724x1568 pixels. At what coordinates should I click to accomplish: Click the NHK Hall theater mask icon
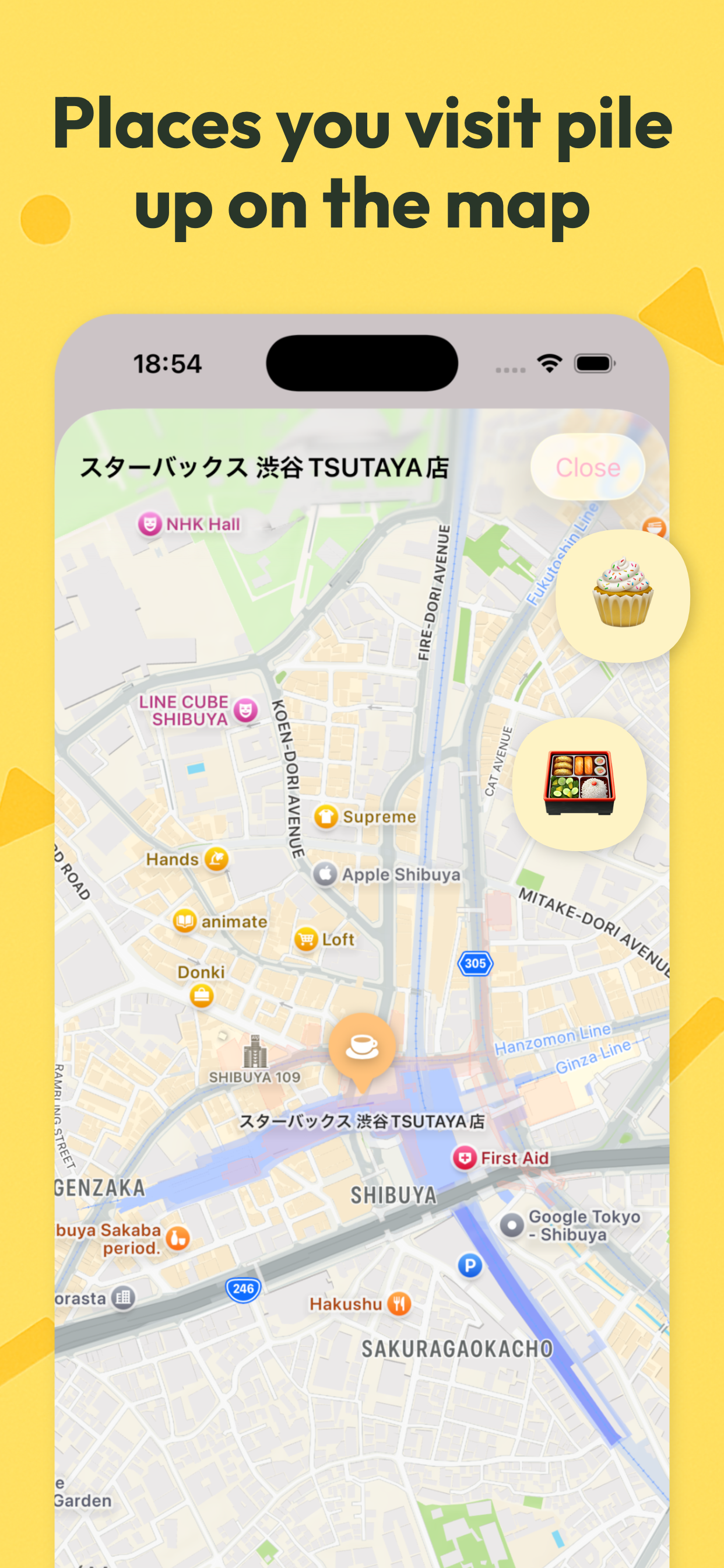tap(151, 523)
